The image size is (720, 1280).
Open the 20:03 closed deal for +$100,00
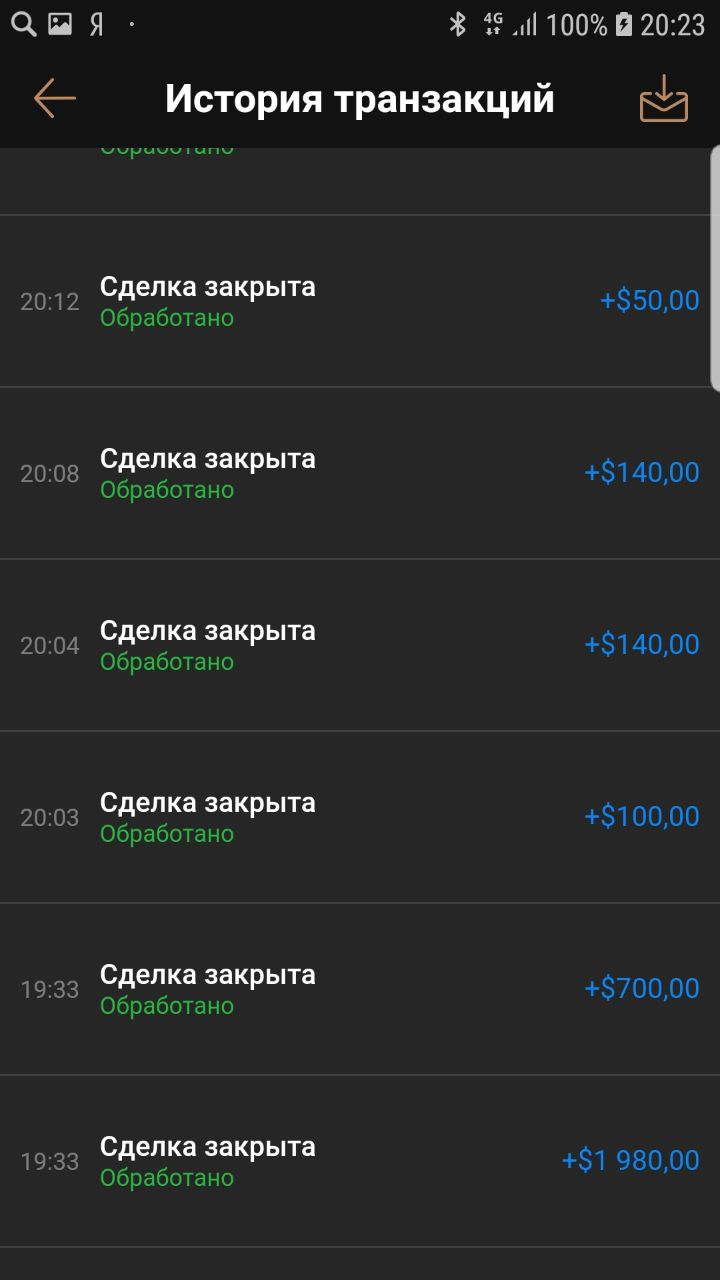coord(360,817)
